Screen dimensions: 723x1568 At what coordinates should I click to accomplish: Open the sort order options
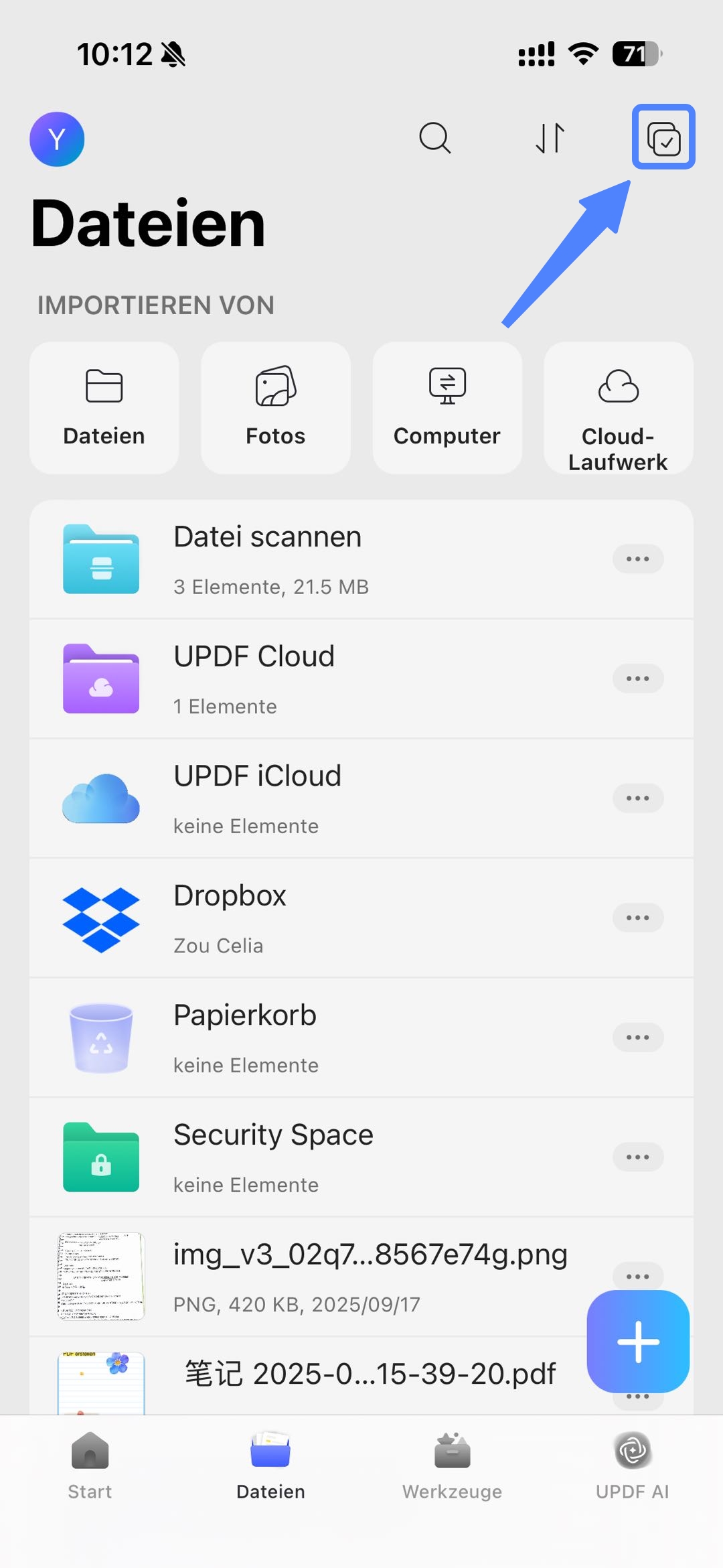[x=550, y=138]
